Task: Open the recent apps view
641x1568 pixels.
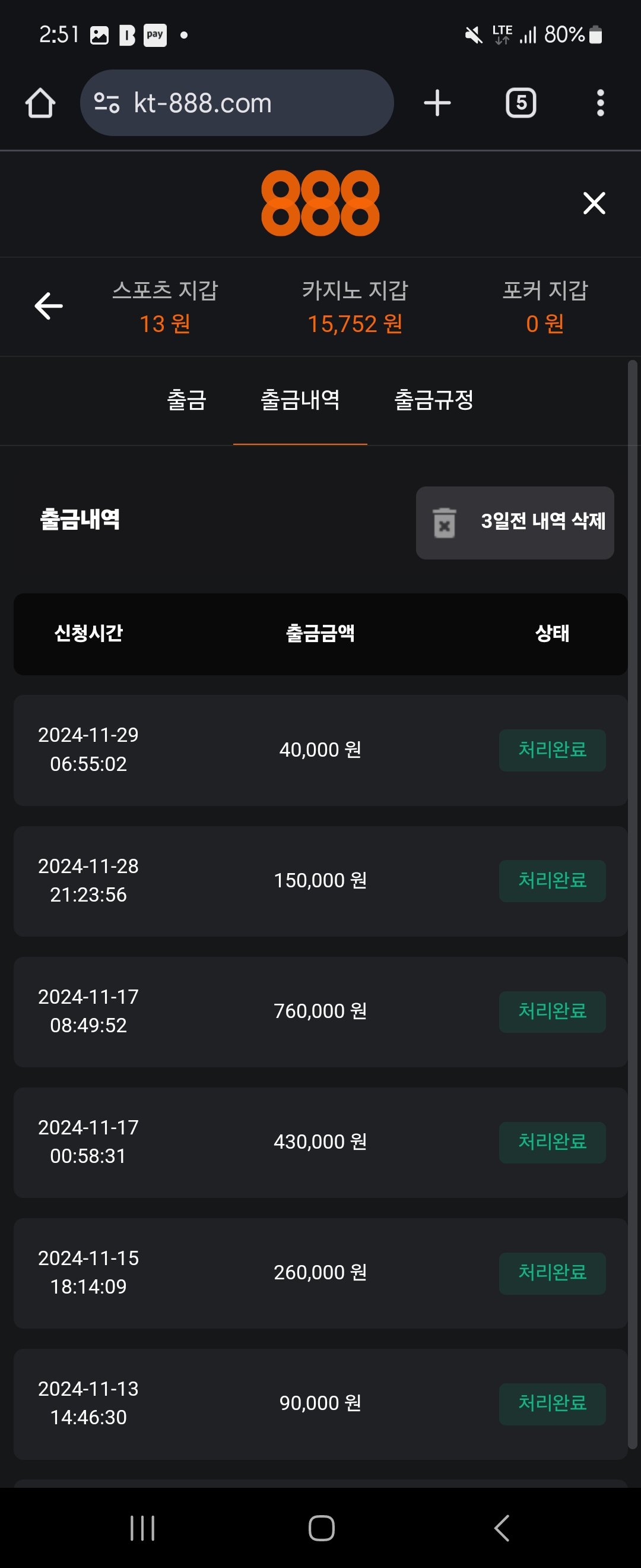Action: coord(142,1528)
